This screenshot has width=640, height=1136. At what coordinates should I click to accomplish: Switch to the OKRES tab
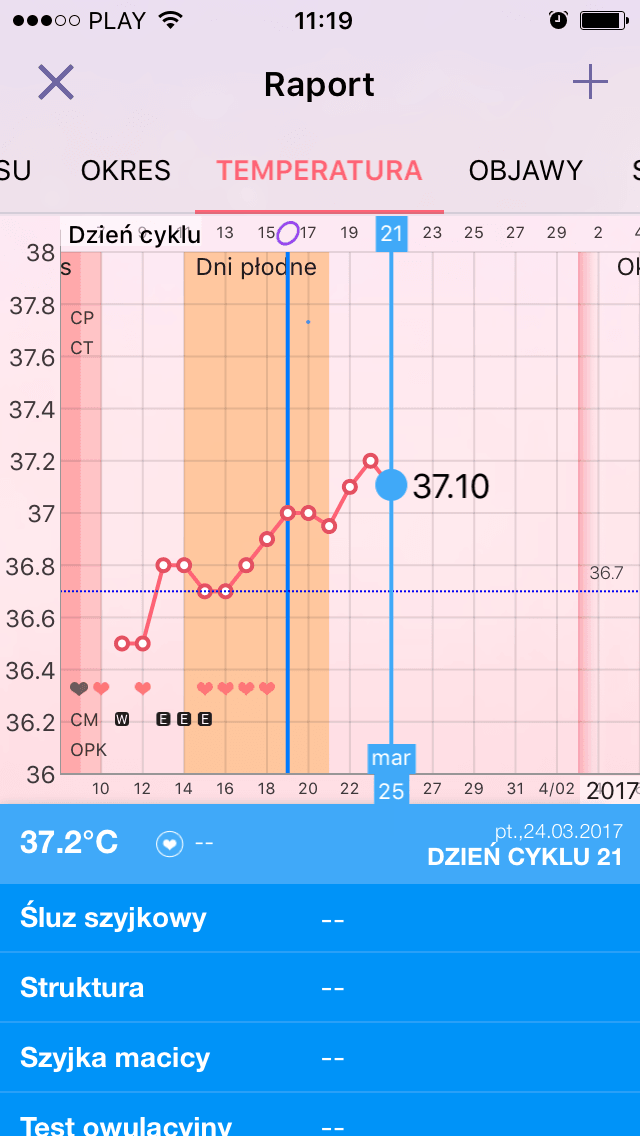click(126, 170)
